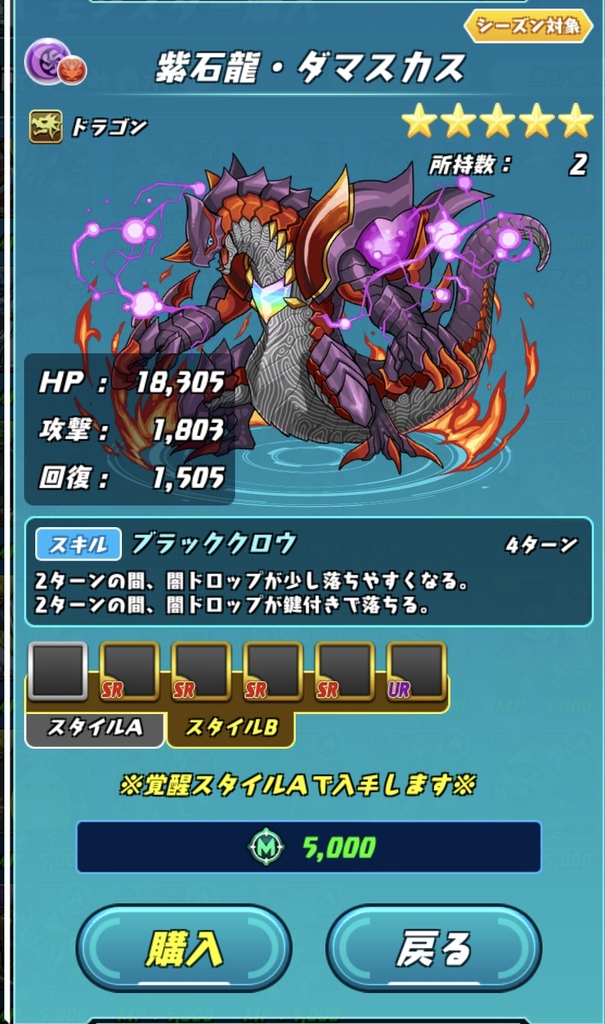Viewport: 605px width, 1024px height.
Task: Switch to the スタイルA tab
Action: coord(95,728)
